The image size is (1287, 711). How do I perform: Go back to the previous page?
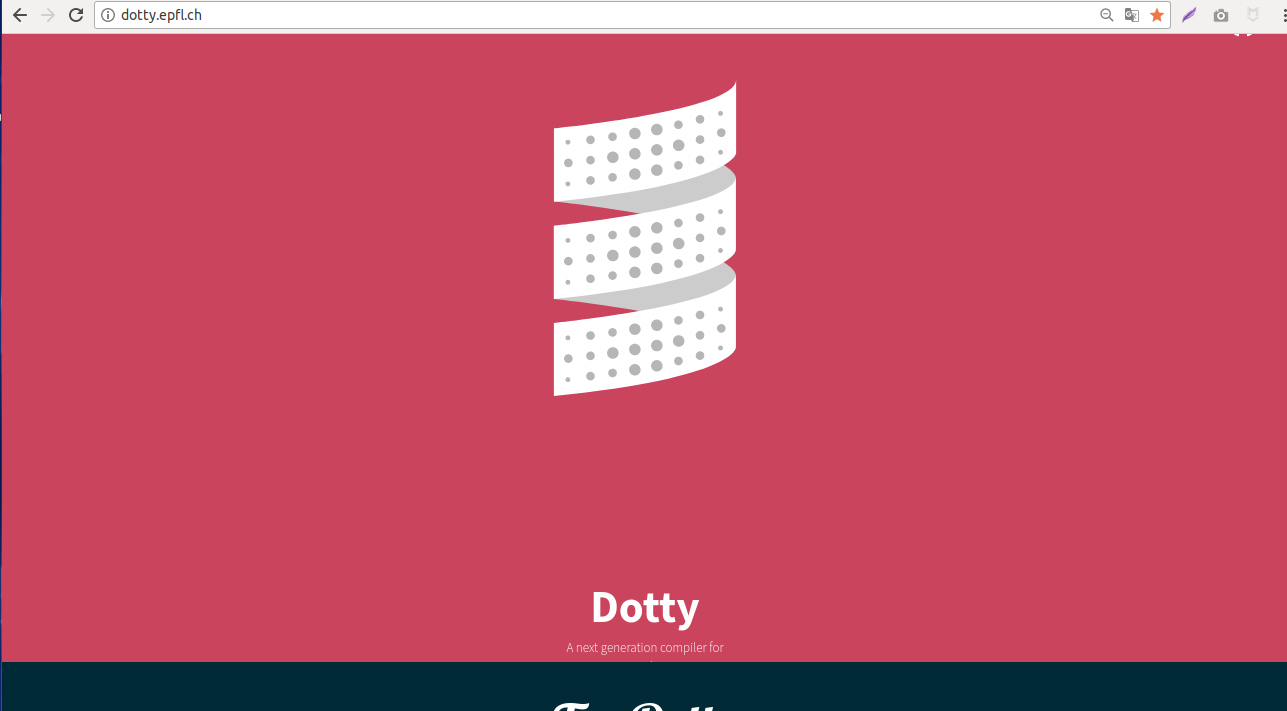click(19, 15)
